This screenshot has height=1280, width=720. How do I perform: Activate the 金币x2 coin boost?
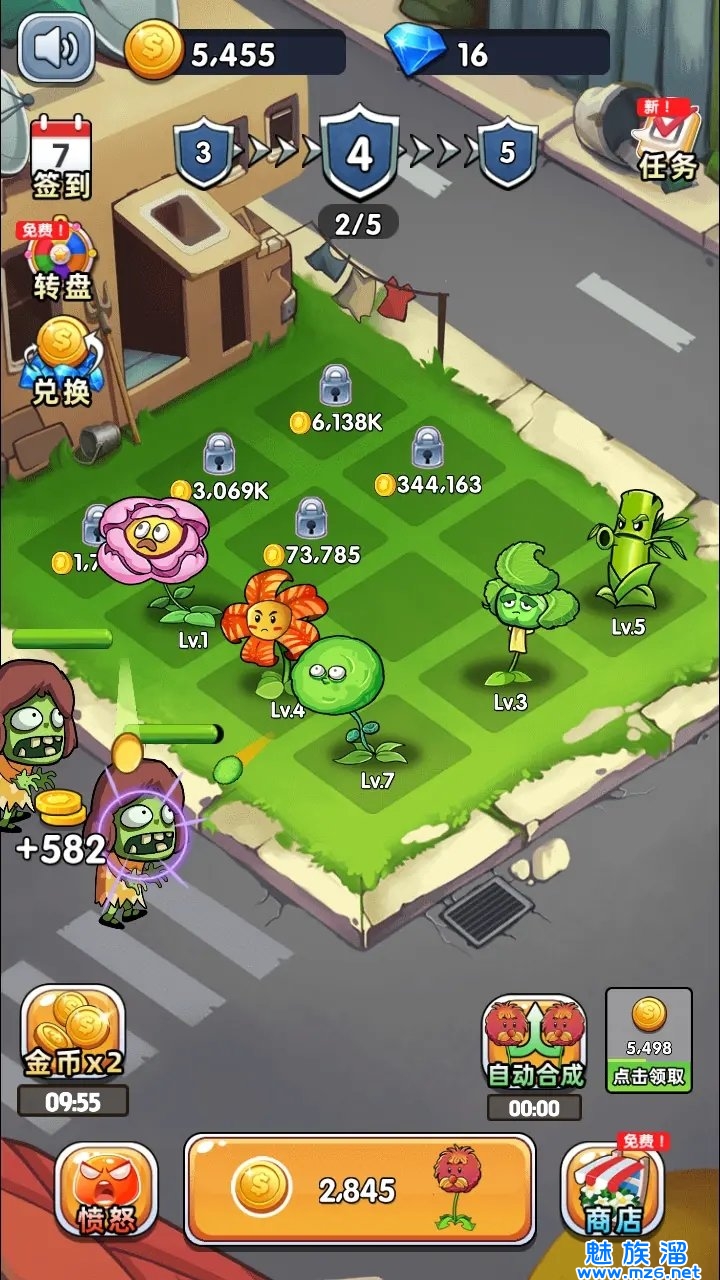73,1035
